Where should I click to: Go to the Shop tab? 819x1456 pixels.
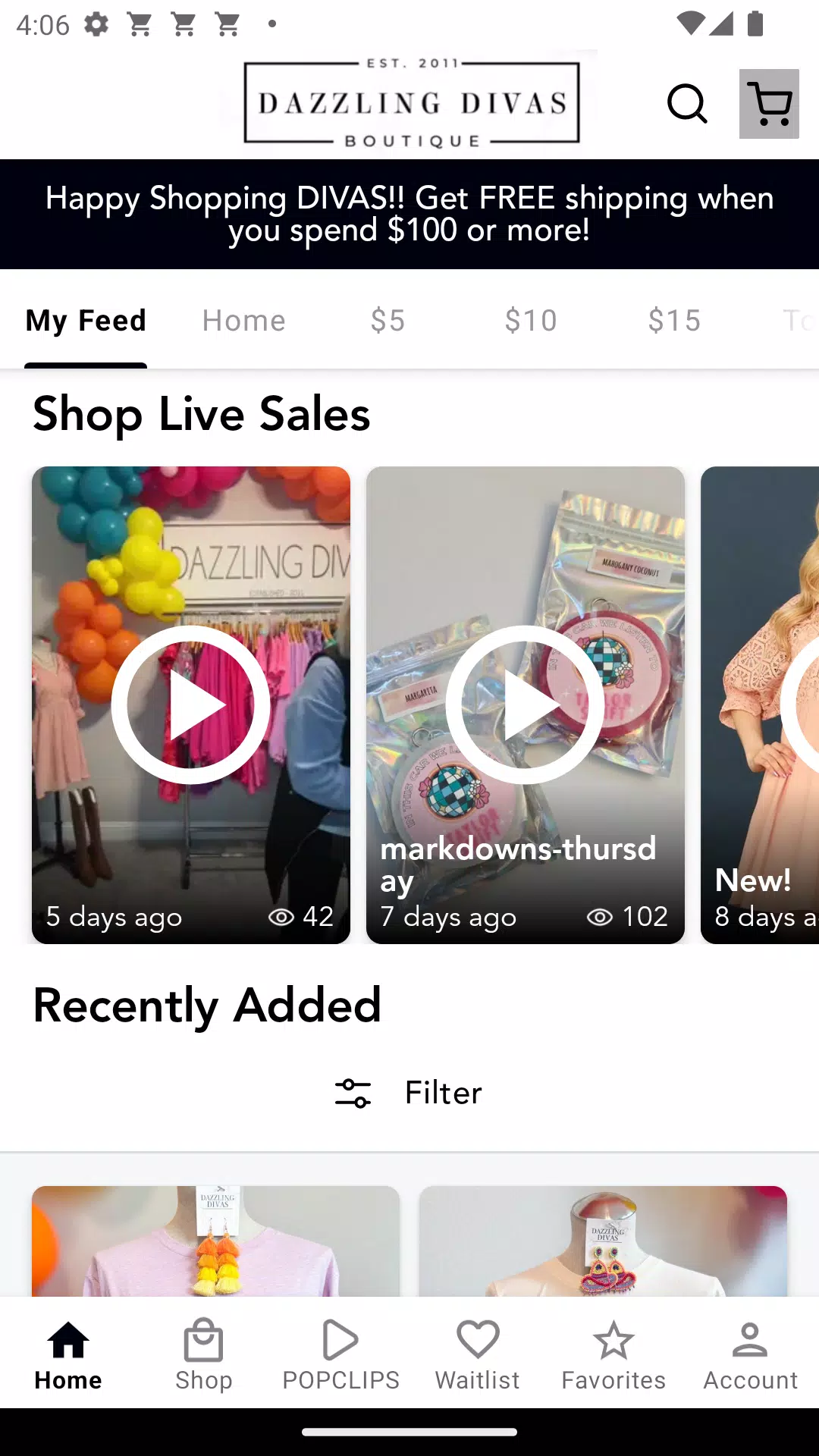click(x=204, y=1354)
